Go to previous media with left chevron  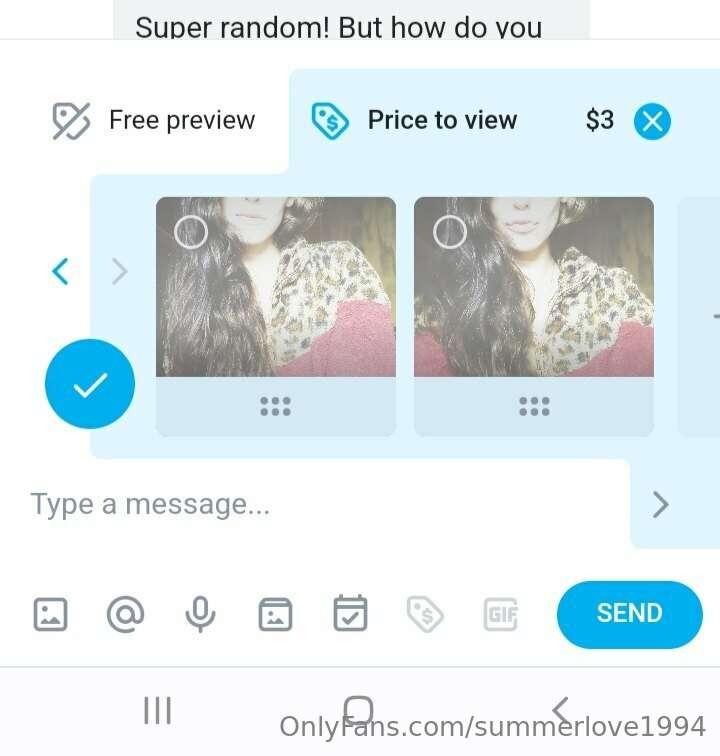[61, 271]
